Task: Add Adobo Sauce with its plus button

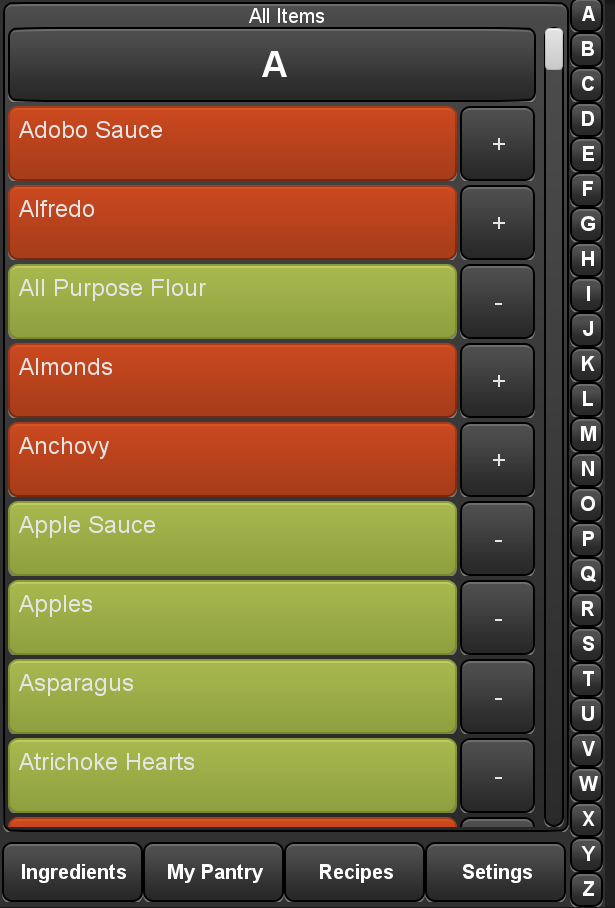Action: pyautogui.click(x=498, y=144)
